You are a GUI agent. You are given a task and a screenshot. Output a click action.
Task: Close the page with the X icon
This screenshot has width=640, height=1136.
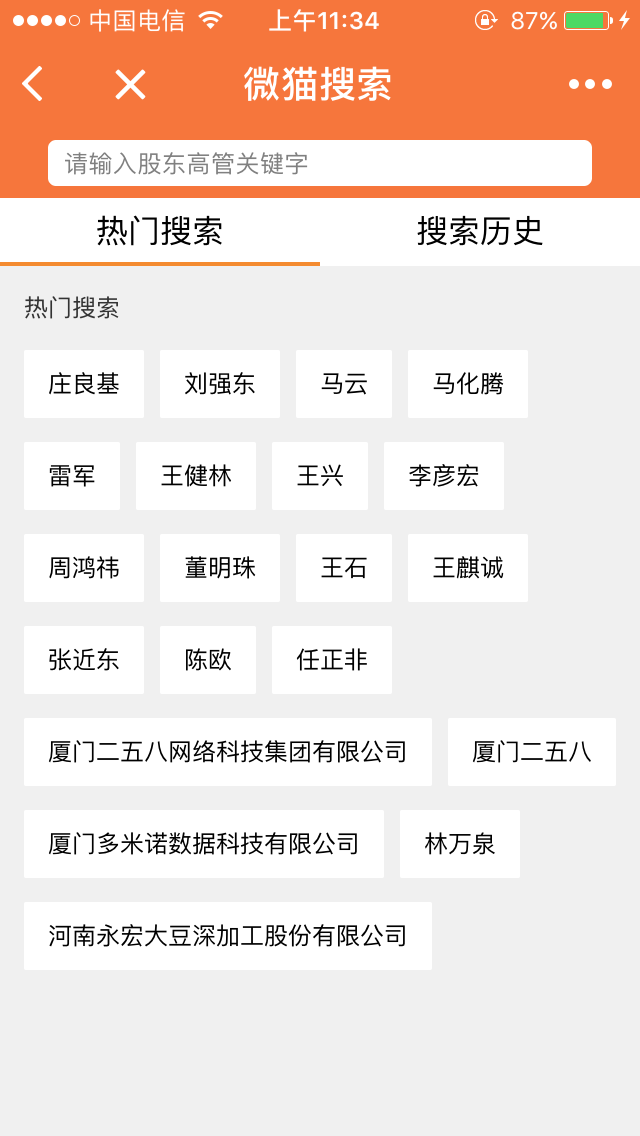[x=130, y=85]
